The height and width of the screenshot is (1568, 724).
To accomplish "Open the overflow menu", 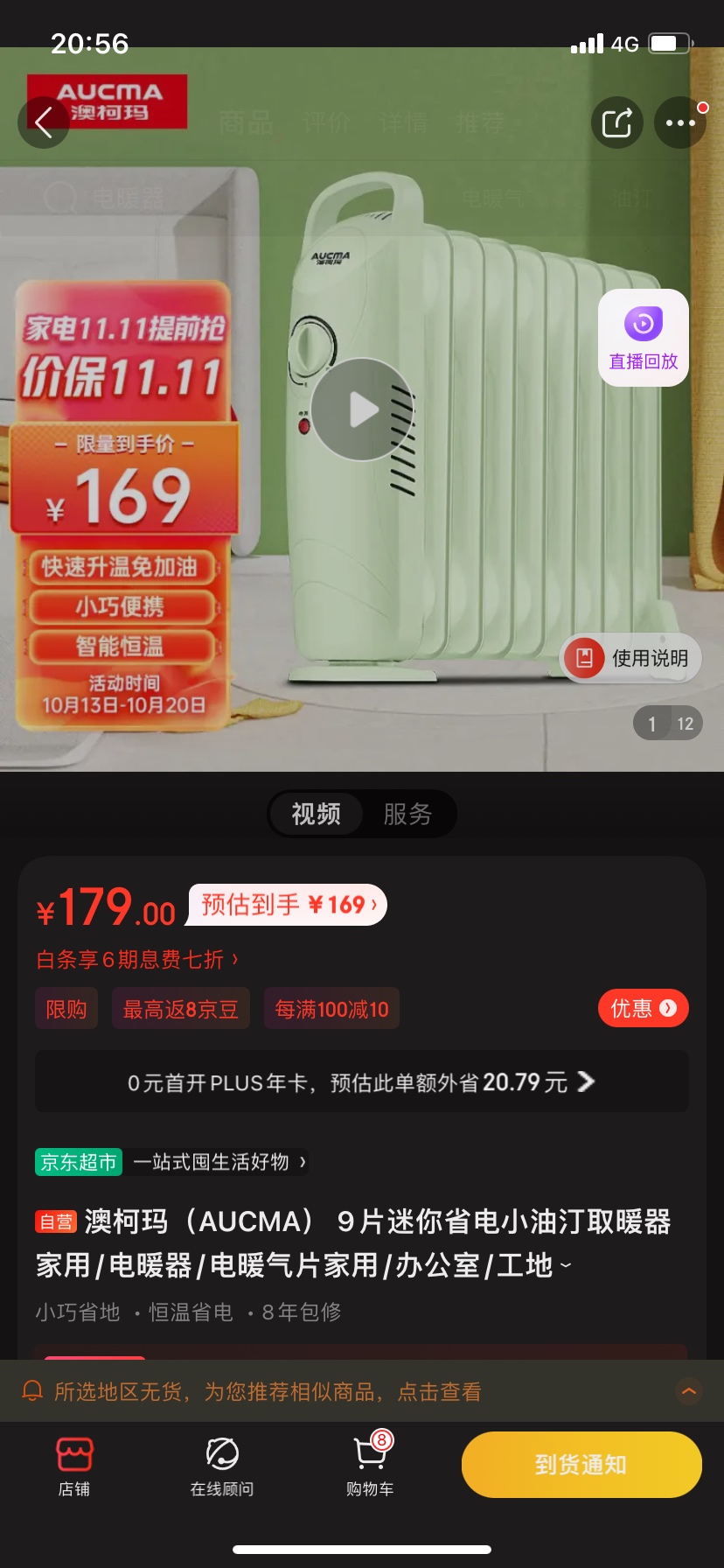I will click(x=680, y=122).
